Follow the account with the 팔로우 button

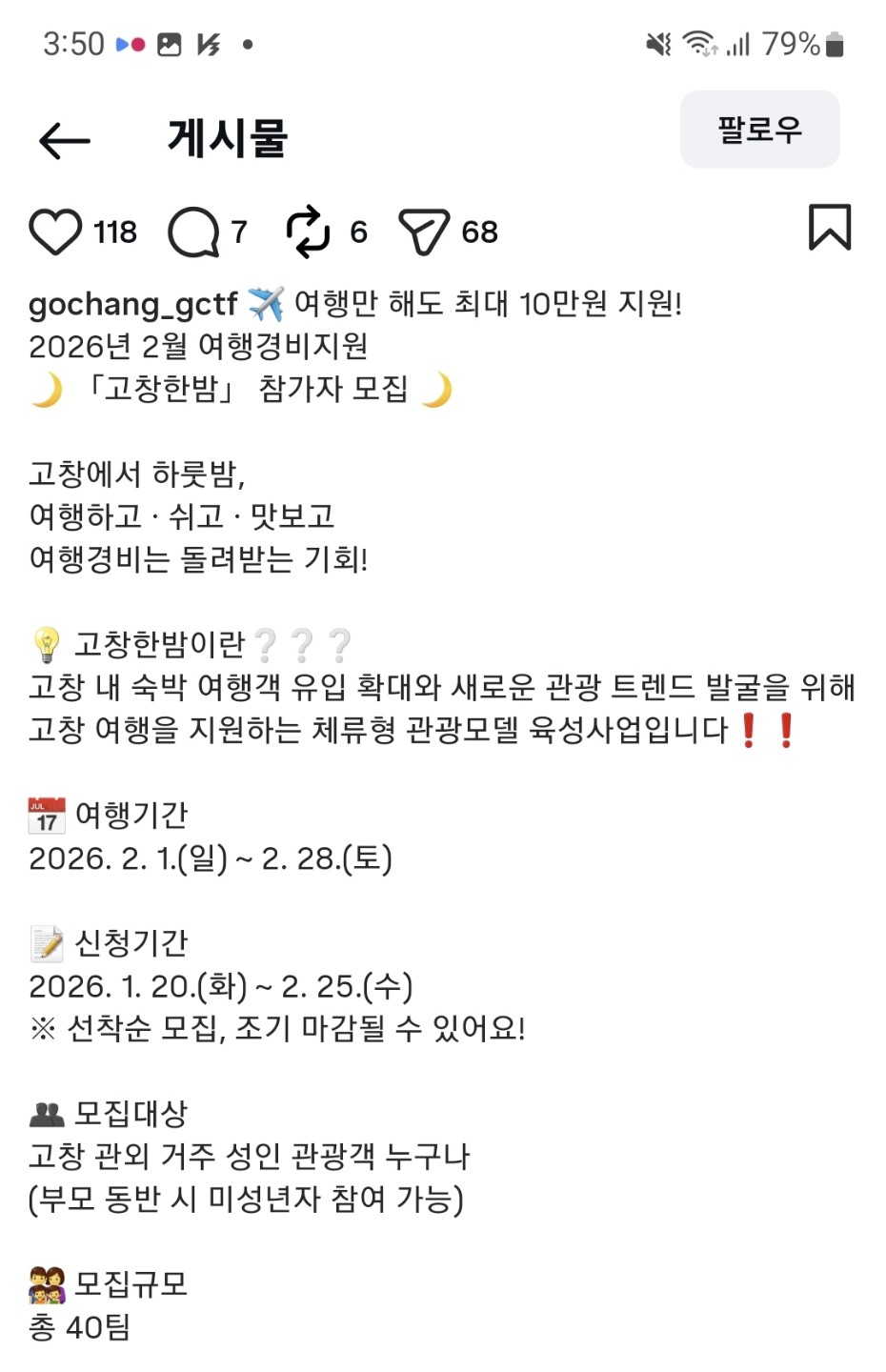(x=759, y=130)
